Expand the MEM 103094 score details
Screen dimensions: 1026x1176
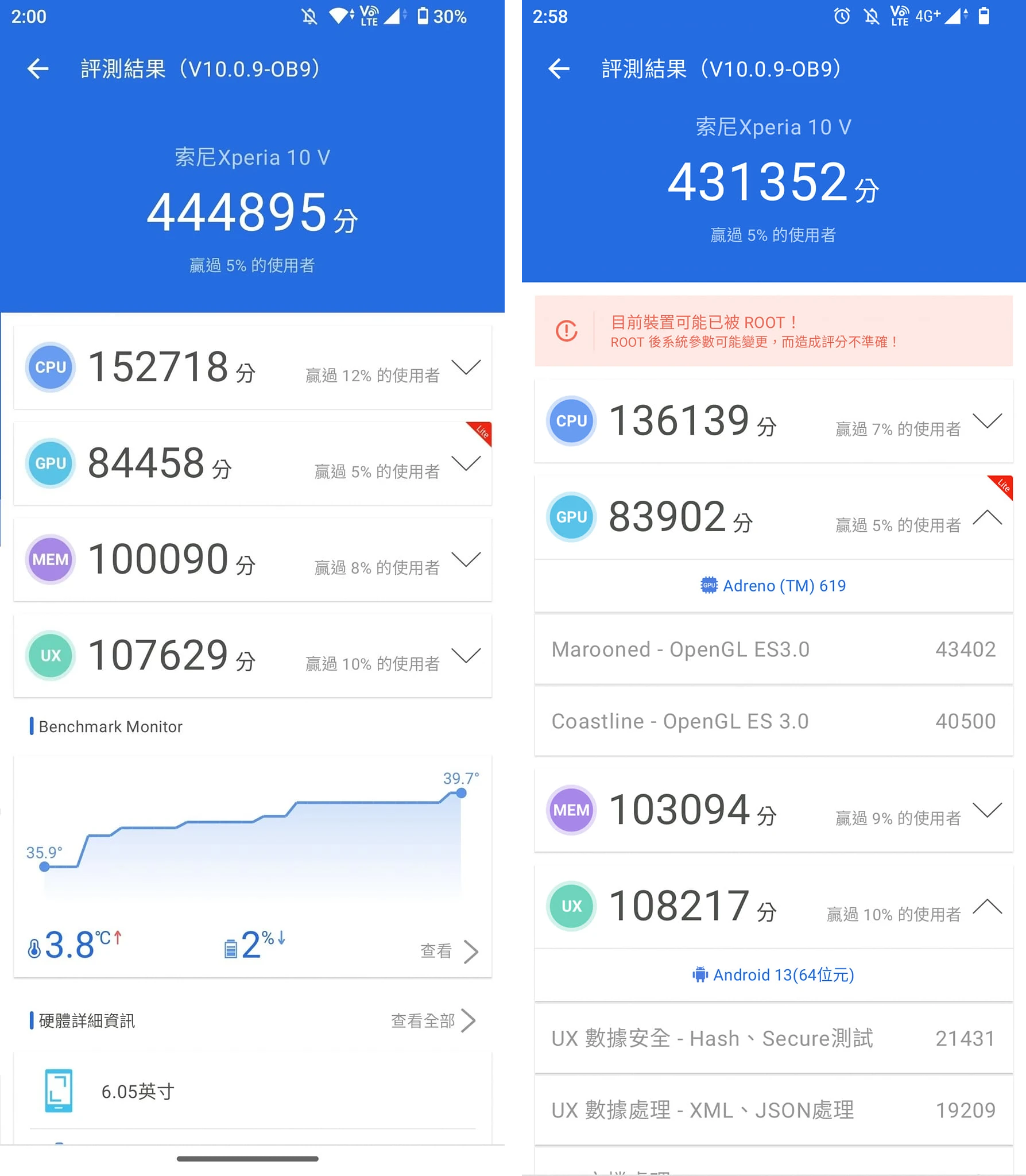tap(987, 810)
